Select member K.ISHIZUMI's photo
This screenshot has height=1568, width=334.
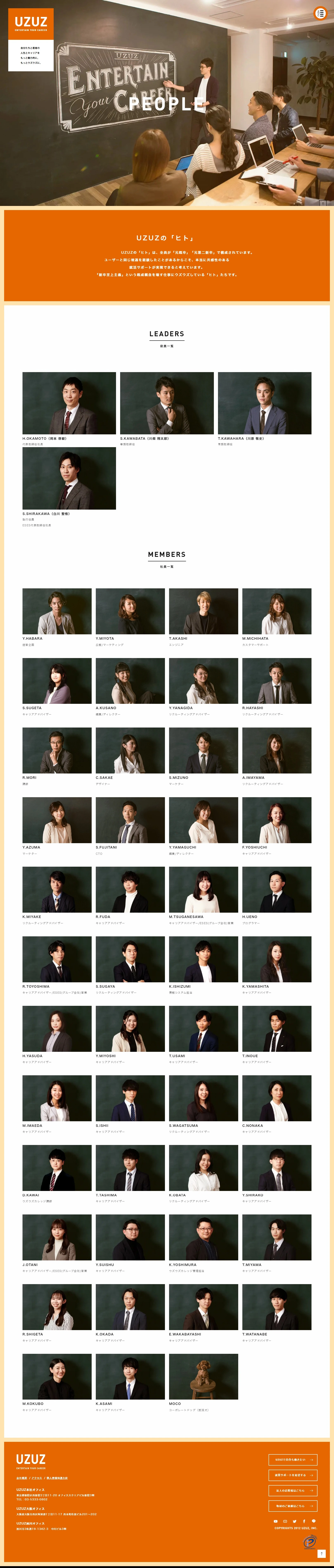coord(203,959)
